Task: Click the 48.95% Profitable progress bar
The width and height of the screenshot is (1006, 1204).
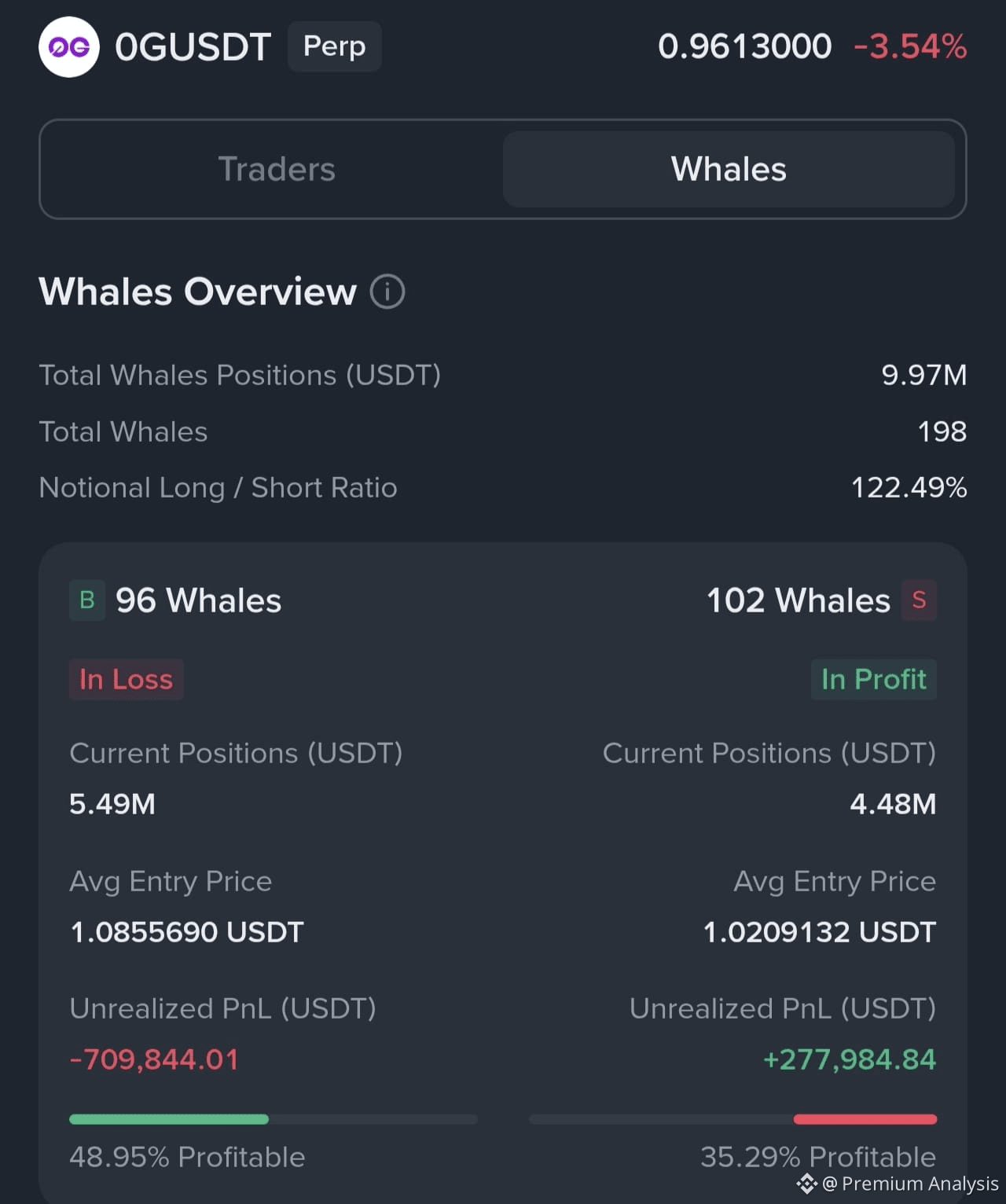Action: pos(273,1118)
